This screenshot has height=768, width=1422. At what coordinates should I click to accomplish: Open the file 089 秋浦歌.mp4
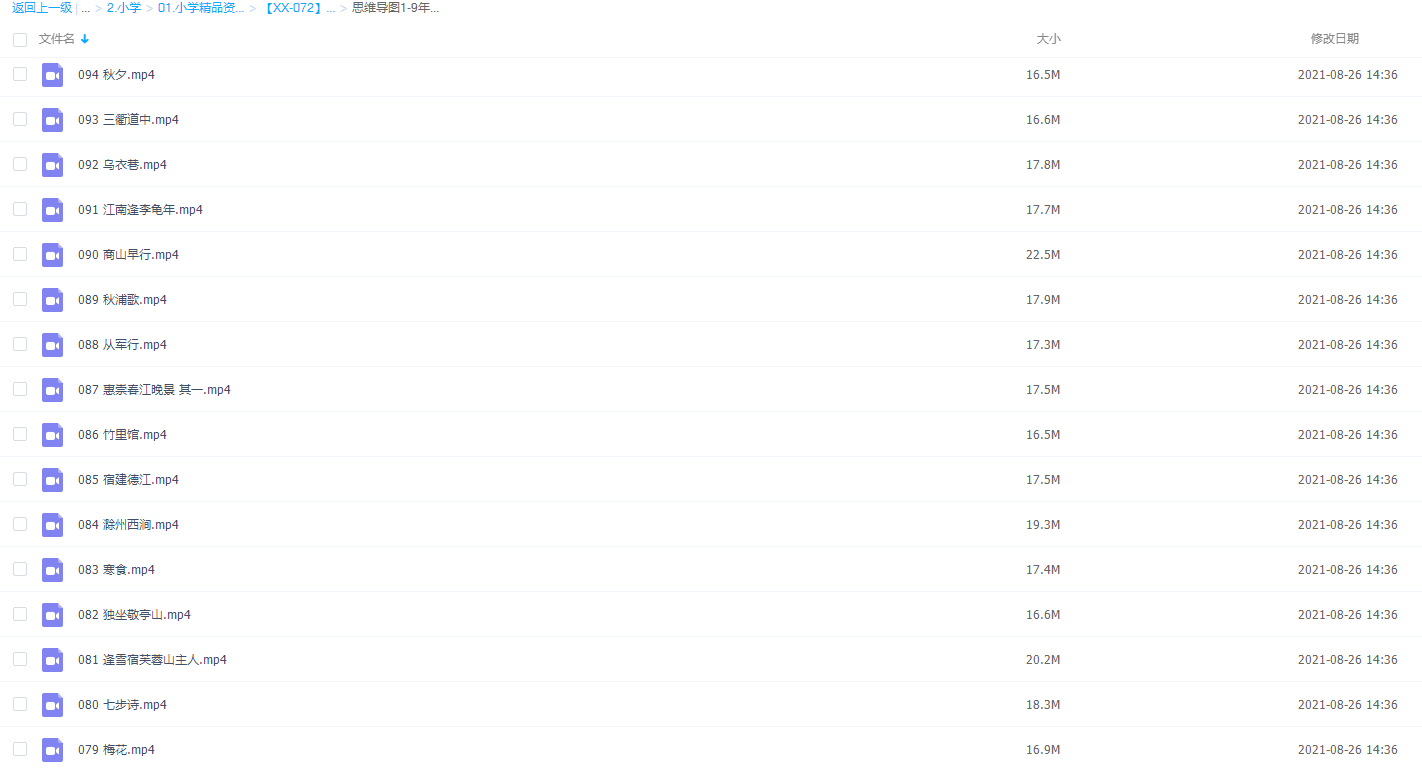122,300
